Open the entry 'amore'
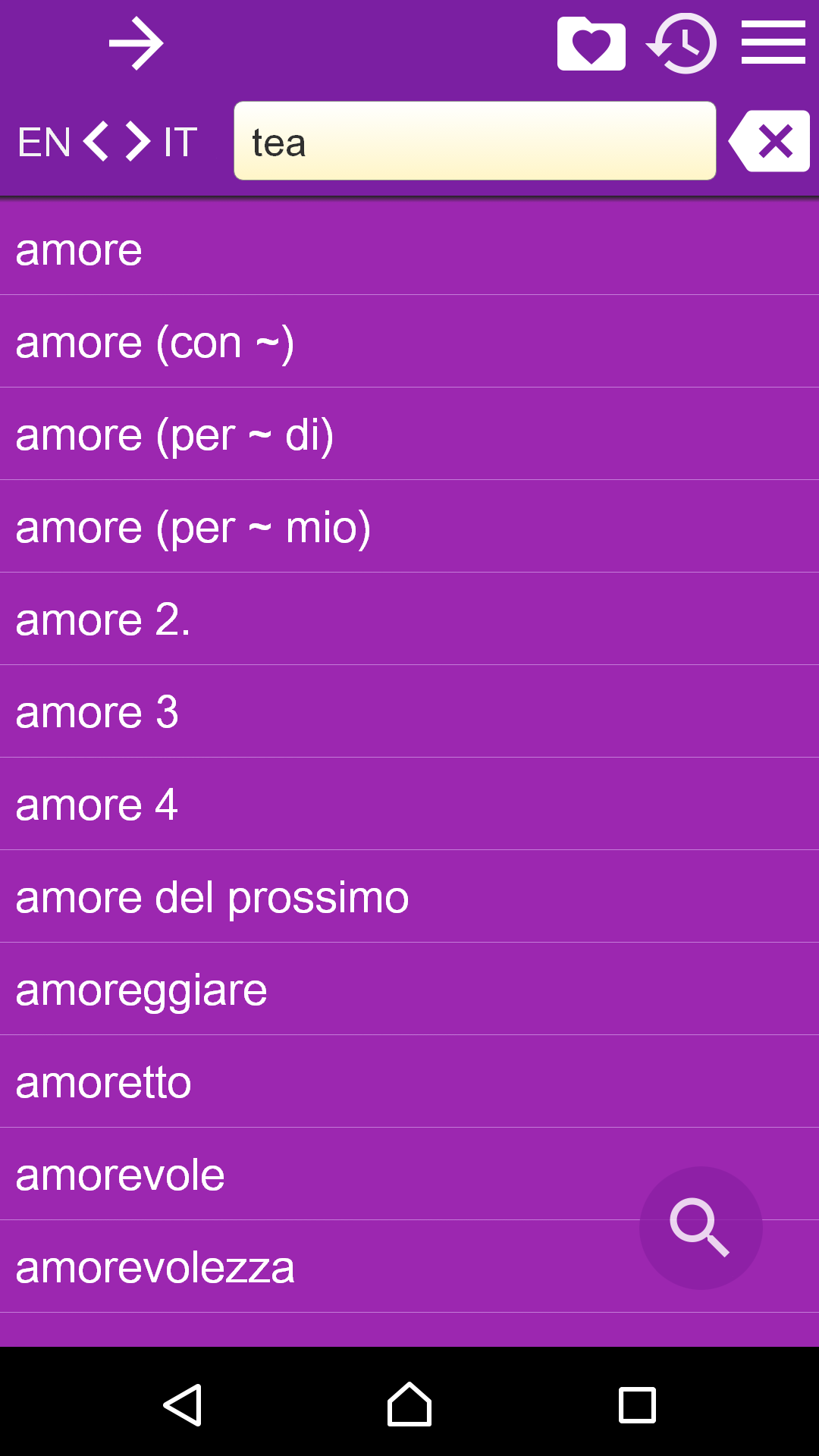Viewport: 819px width, 1456px height. point(409,249)
